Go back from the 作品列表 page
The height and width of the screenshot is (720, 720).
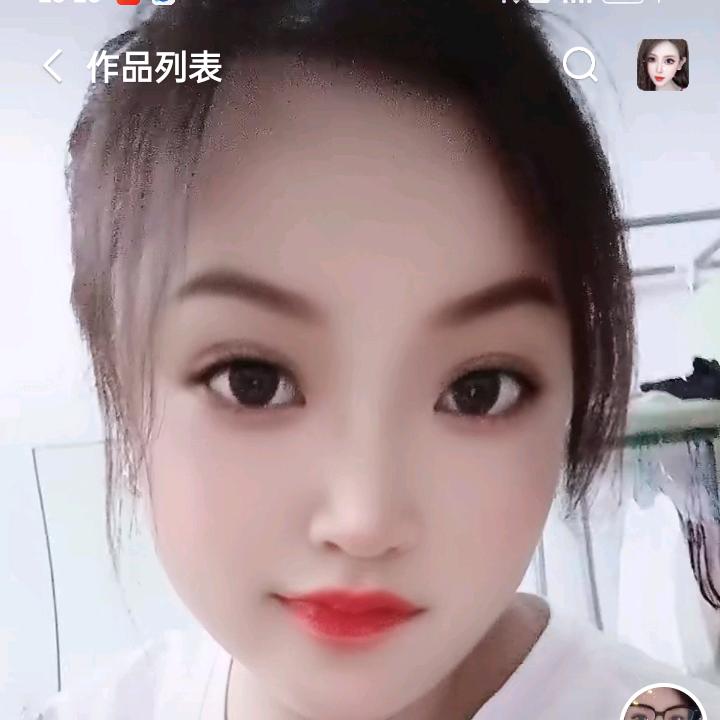52,67
